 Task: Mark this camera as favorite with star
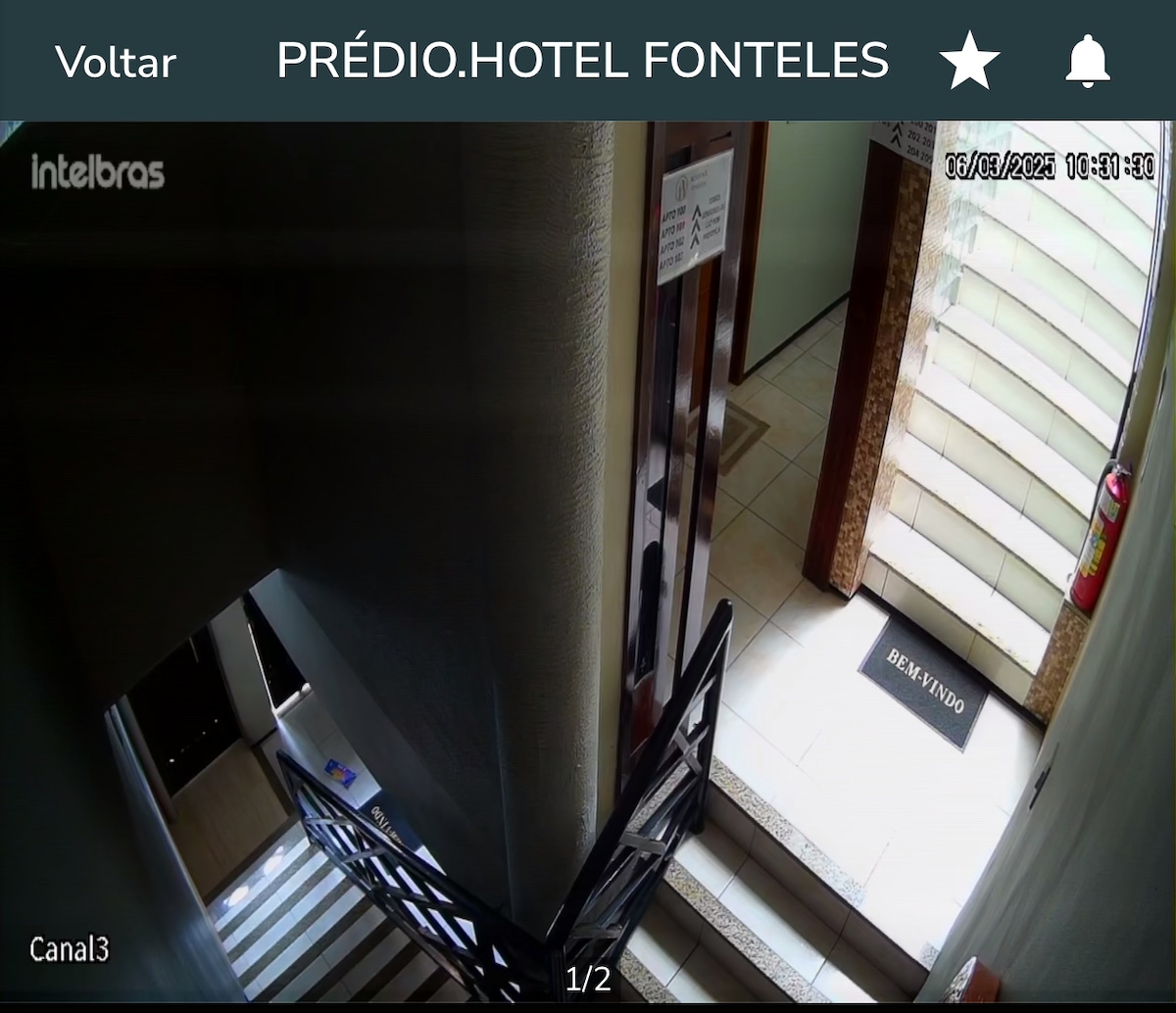tap(968, 61)
